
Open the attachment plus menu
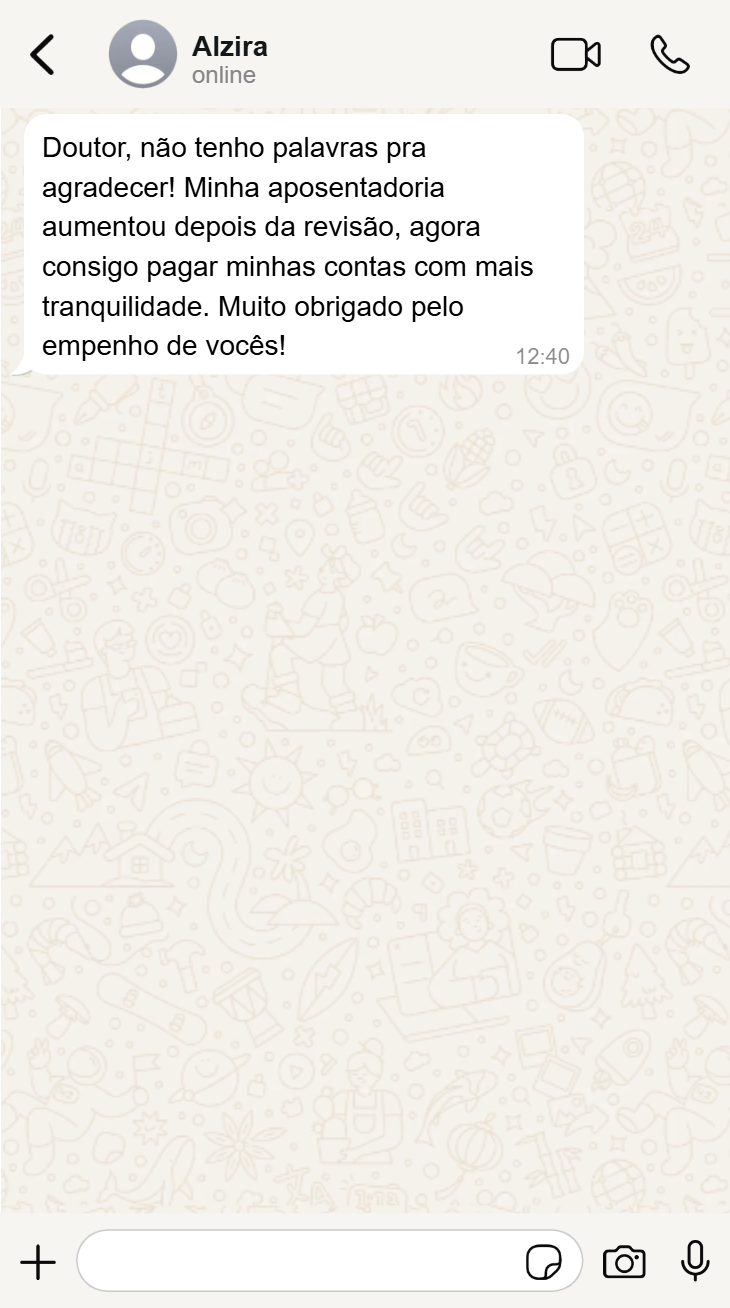coord(38,1262)
